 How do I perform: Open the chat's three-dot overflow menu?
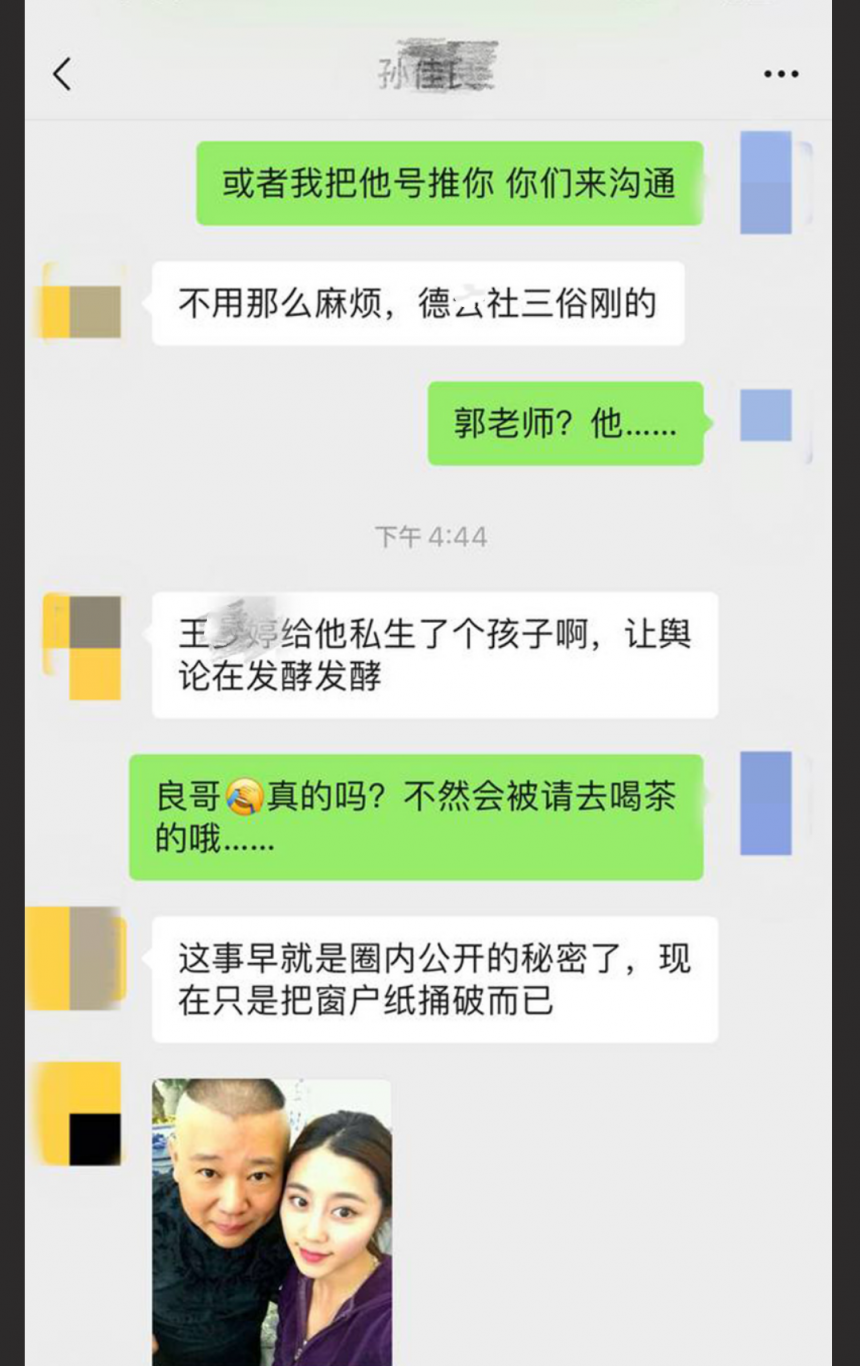[x=780, y=74]
